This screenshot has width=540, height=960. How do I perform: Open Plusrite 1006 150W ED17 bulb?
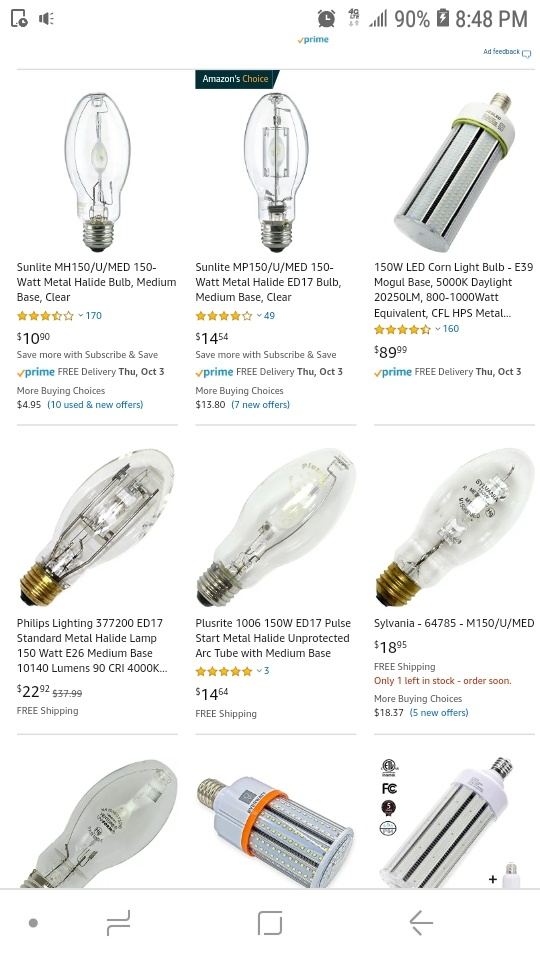tap(273, 638)
